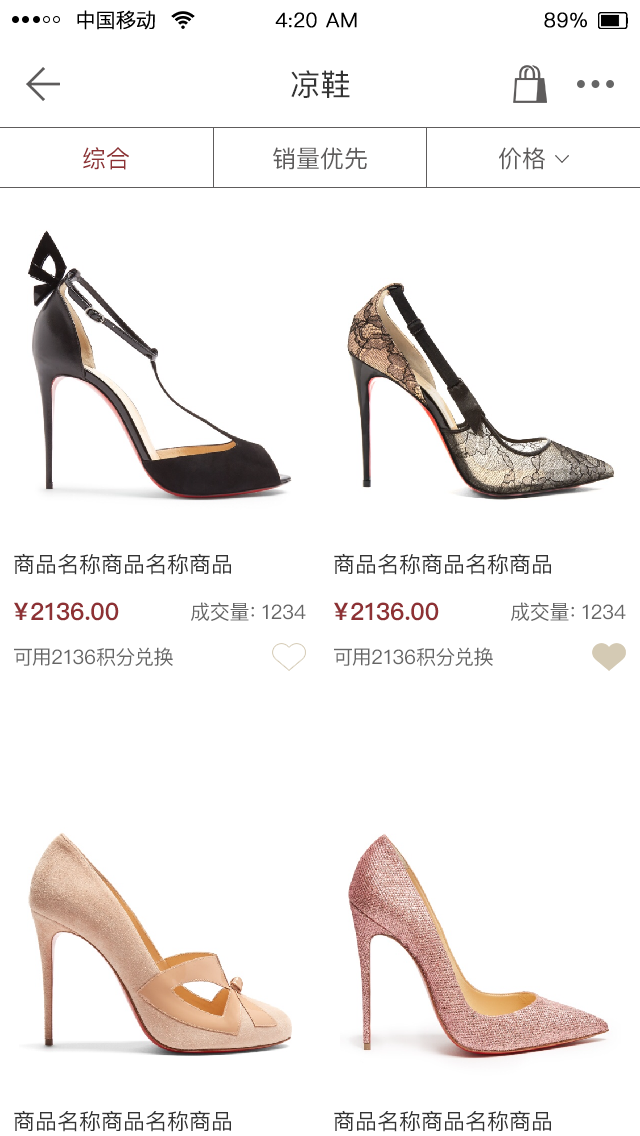Expand the 价格 sort dropdown
640x1136 pixels.
pyautogui.click(x=533, y=158)
